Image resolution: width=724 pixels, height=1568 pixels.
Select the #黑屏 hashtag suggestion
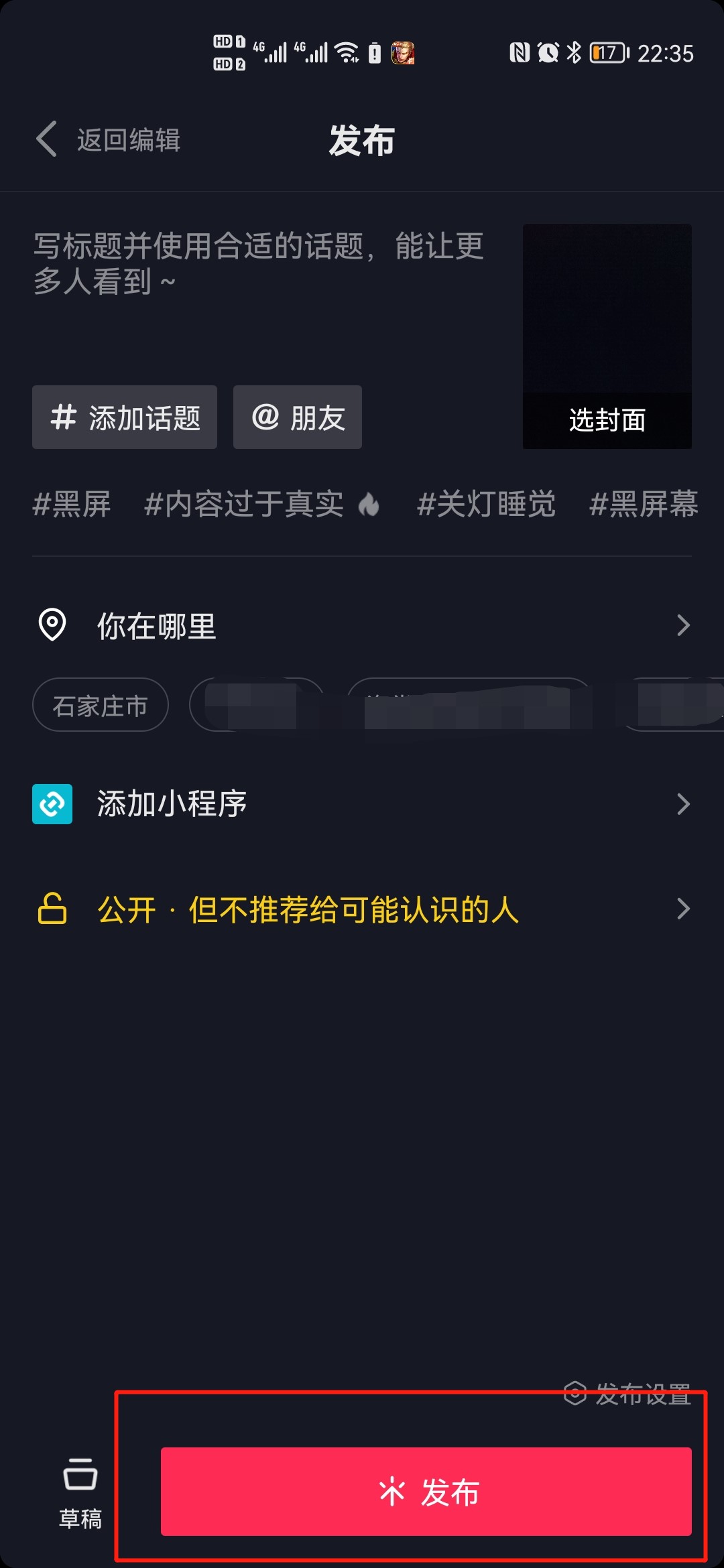point(72,504)
